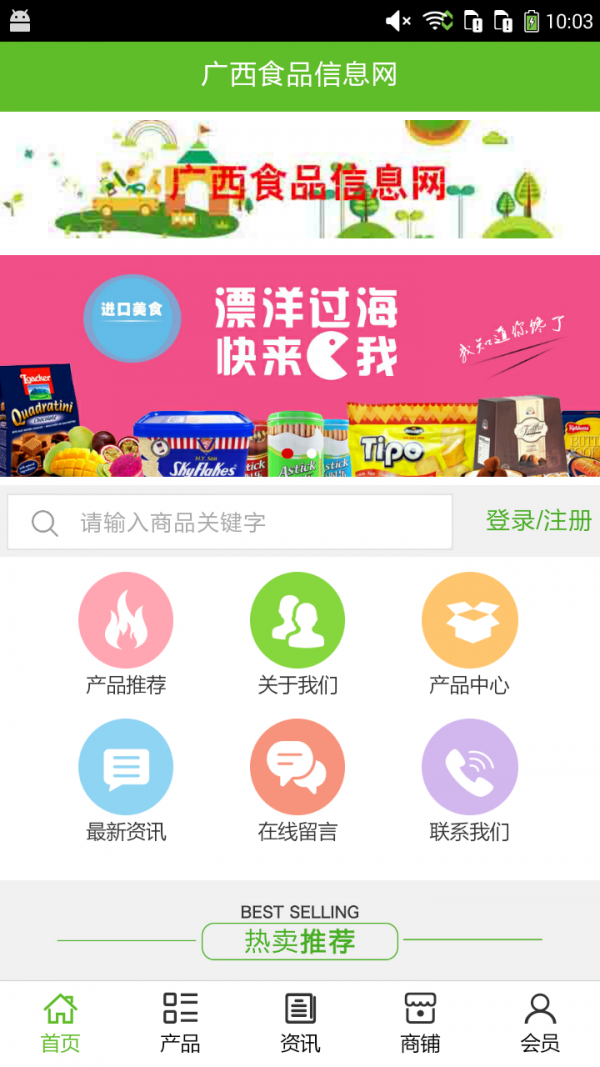Switch to the 会员 tab
Viewport: 600px width, 1067px height.
tap(540, 1023)
